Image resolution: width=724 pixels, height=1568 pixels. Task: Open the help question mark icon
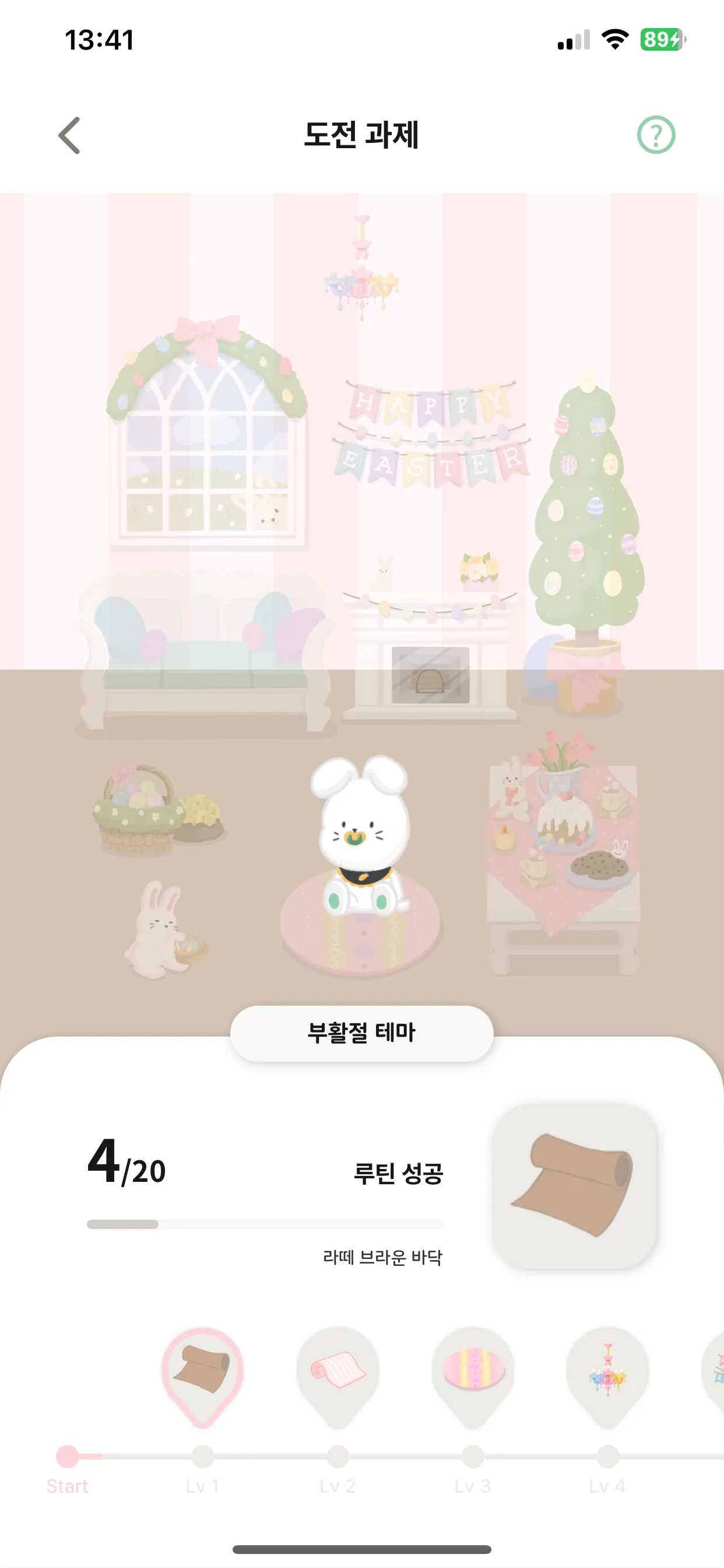656,135
